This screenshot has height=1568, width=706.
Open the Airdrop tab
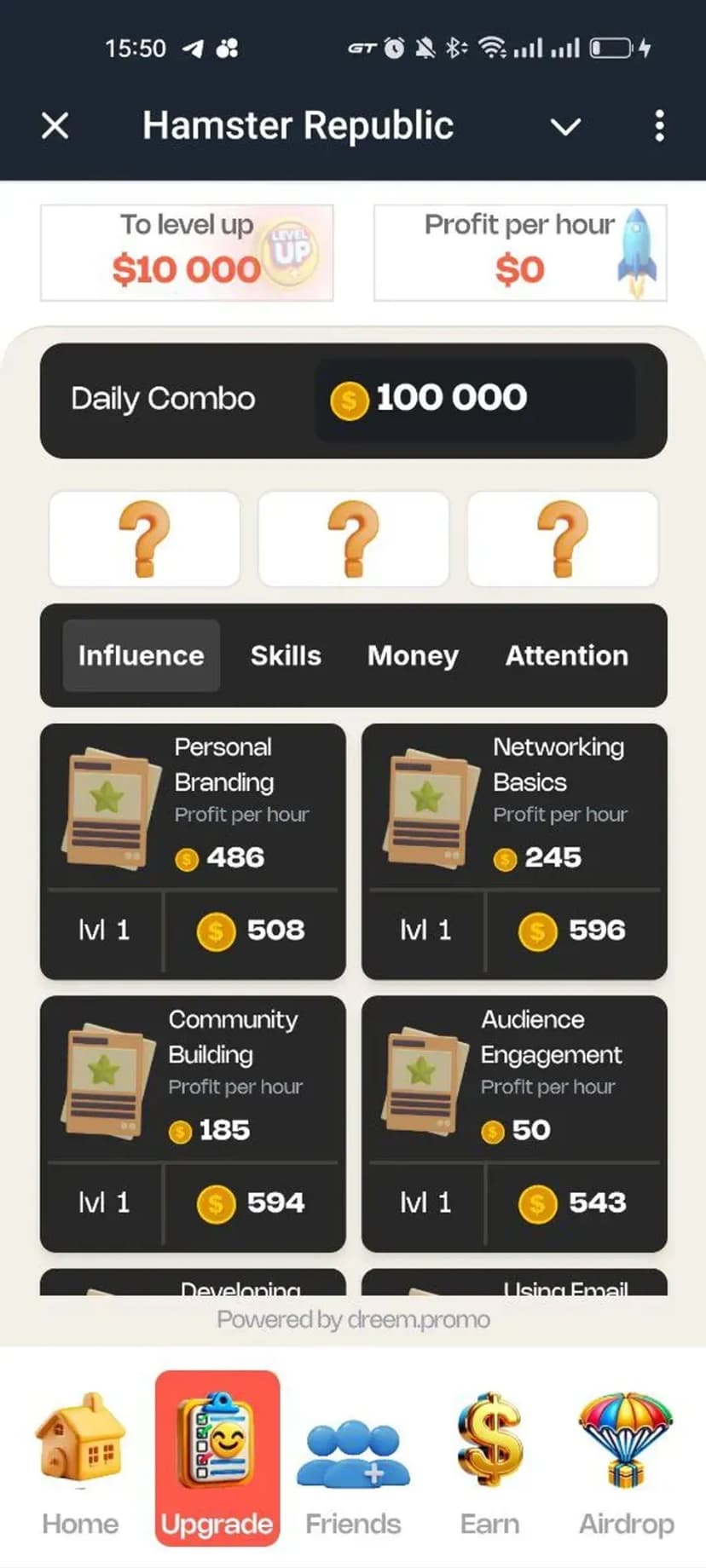point(626,1459)
